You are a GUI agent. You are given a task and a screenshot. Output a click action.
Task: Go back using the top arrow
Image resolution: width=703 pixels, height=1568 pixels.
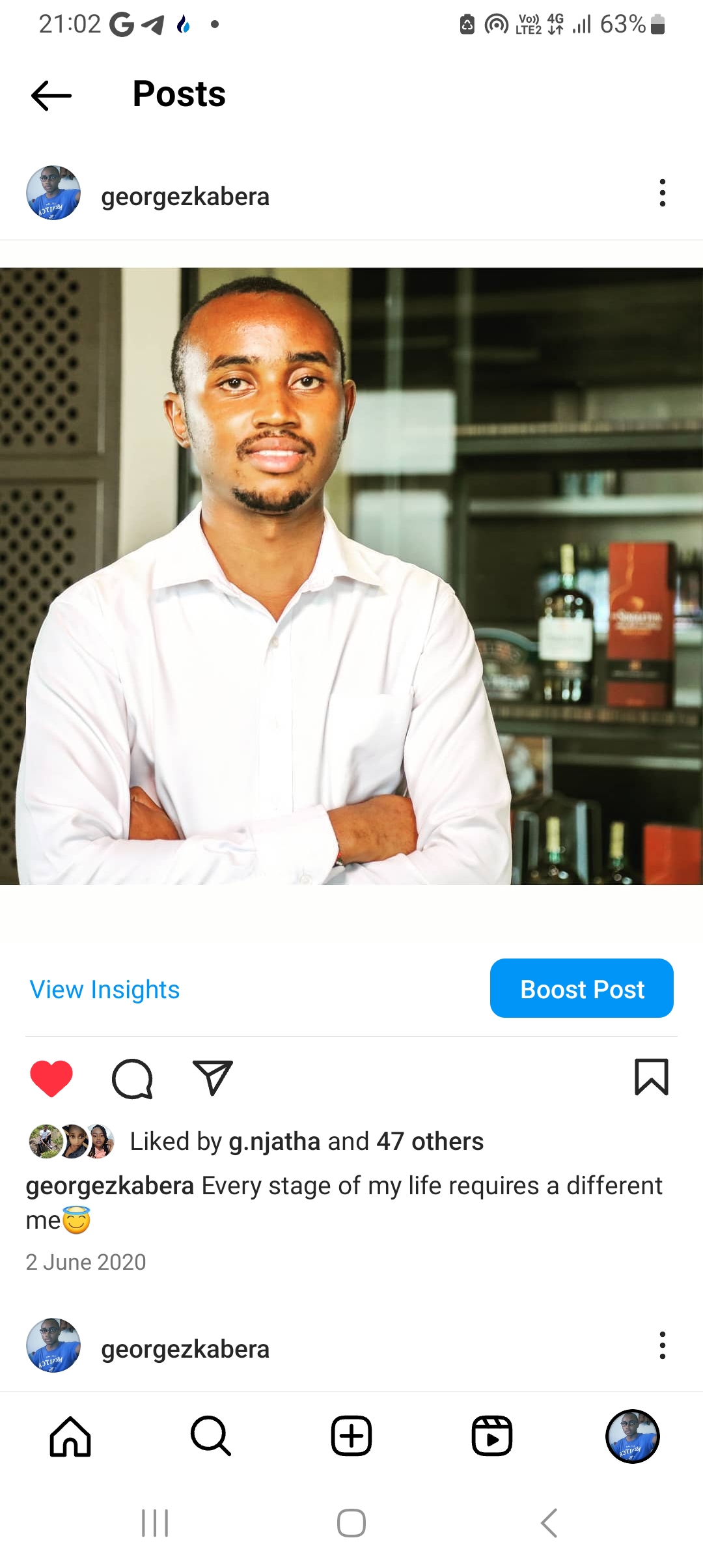click(x=51, y=95)
